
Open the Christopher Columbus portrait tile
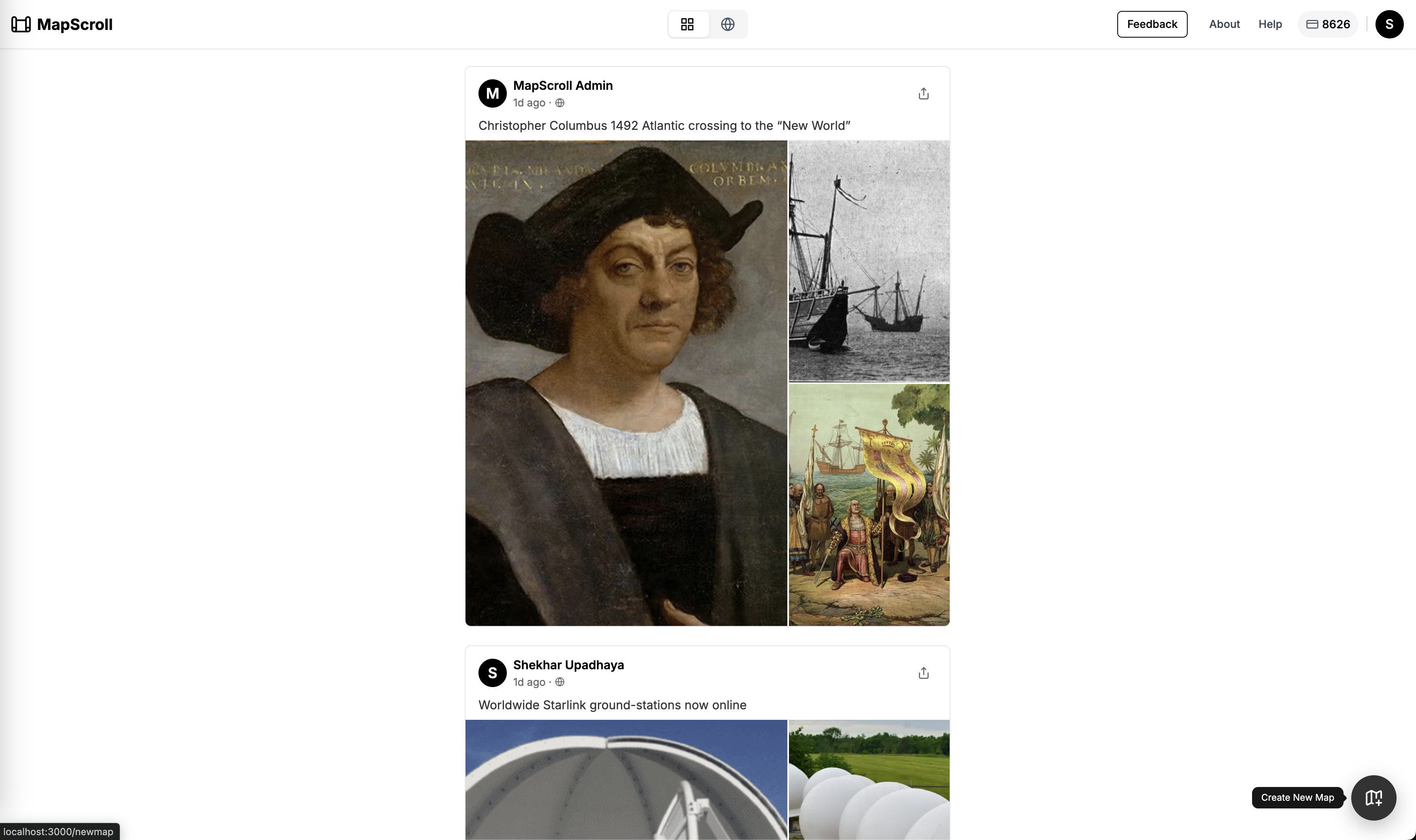coord(625,383)
